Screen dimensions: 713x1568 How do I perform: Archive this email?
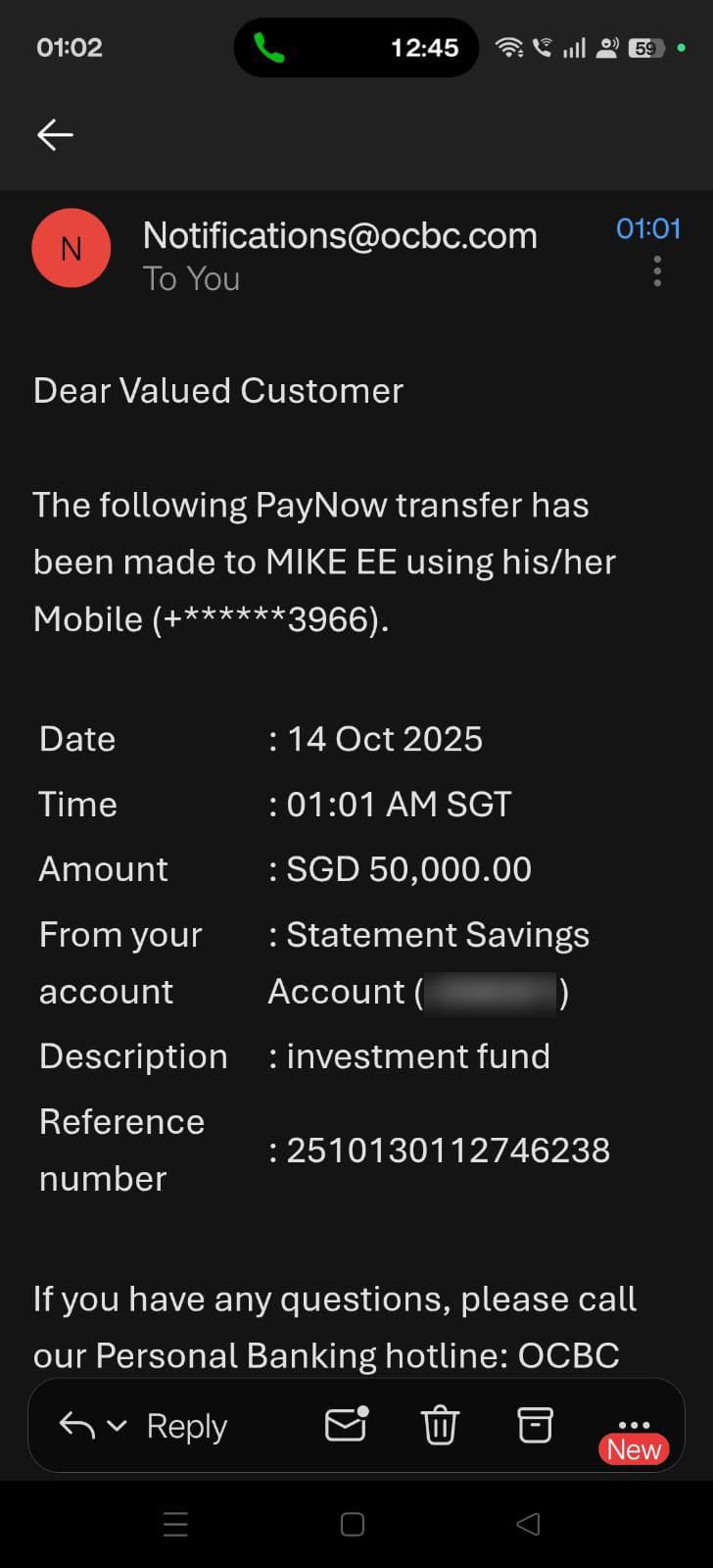(535, 1426)
